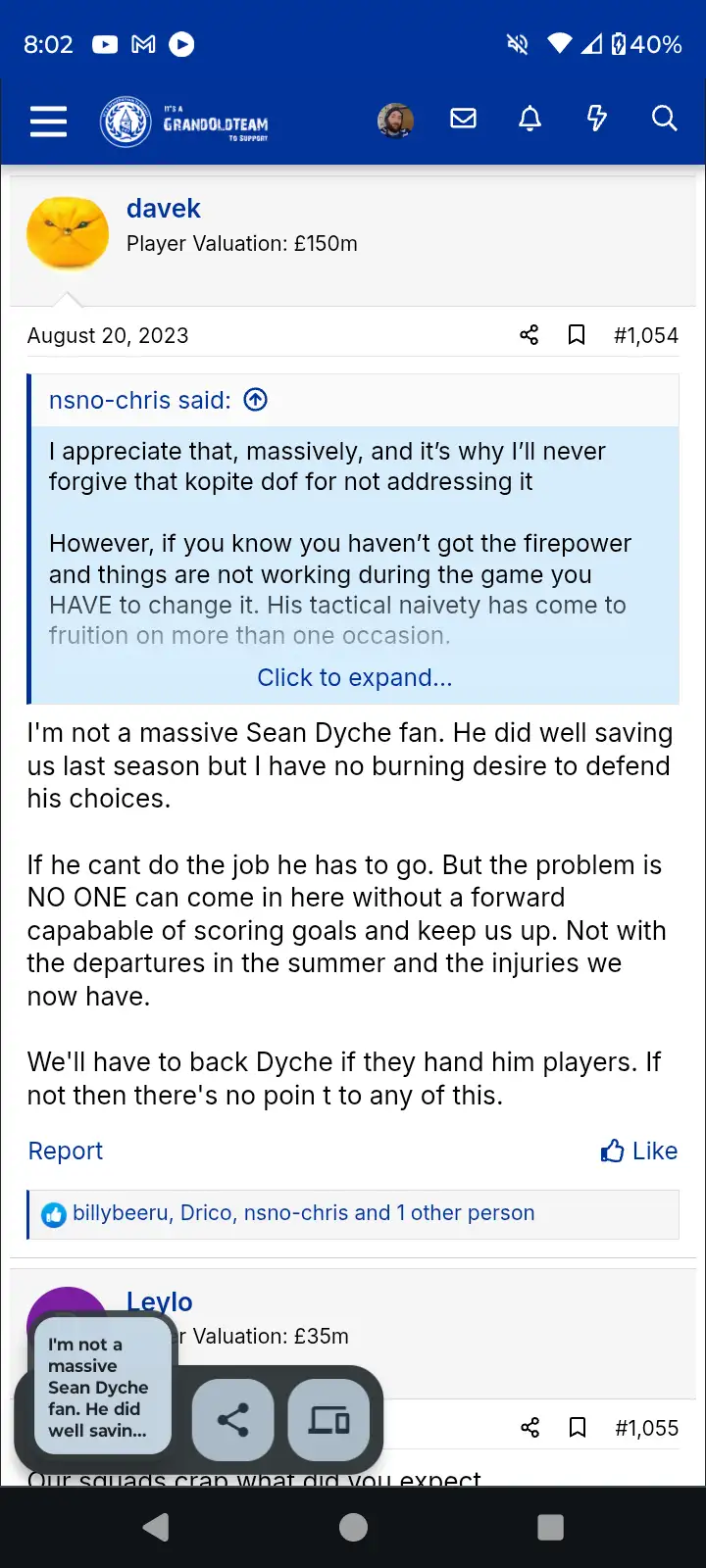The image size is (706, 1568).
Task: Open the what's new lightning icon
Action: [596, 120]
